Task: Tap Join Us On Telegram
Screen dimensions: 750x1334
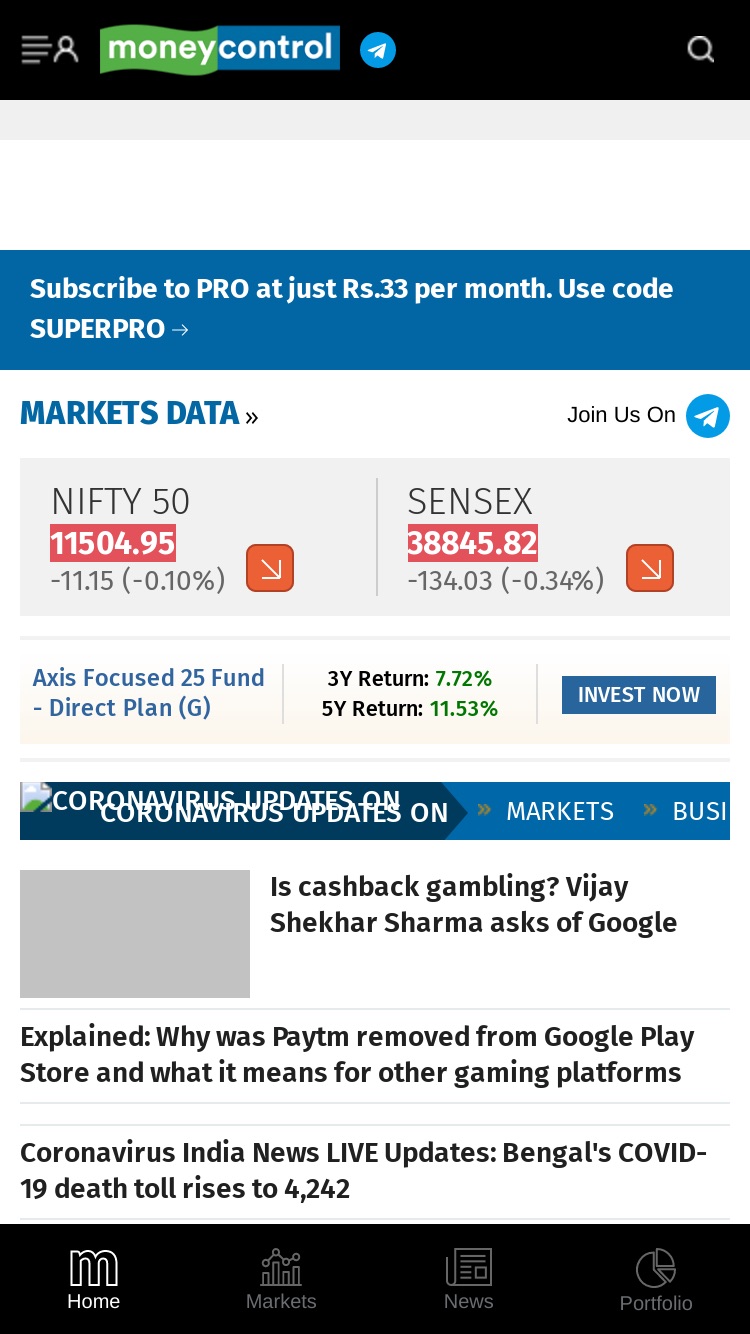Action: coord(648,415)
